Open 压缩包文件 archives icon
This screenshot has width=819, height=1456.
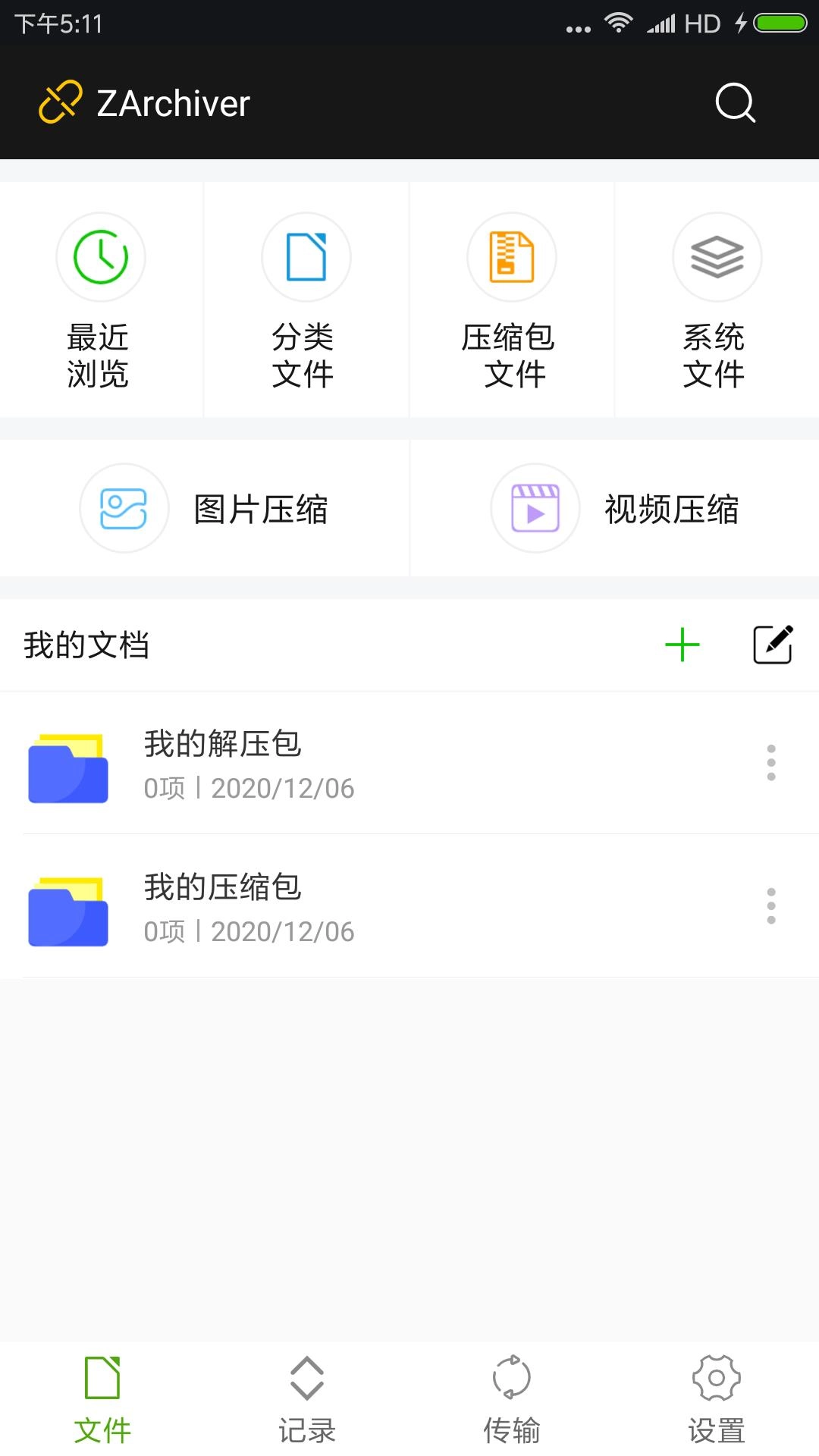(510, 258)
